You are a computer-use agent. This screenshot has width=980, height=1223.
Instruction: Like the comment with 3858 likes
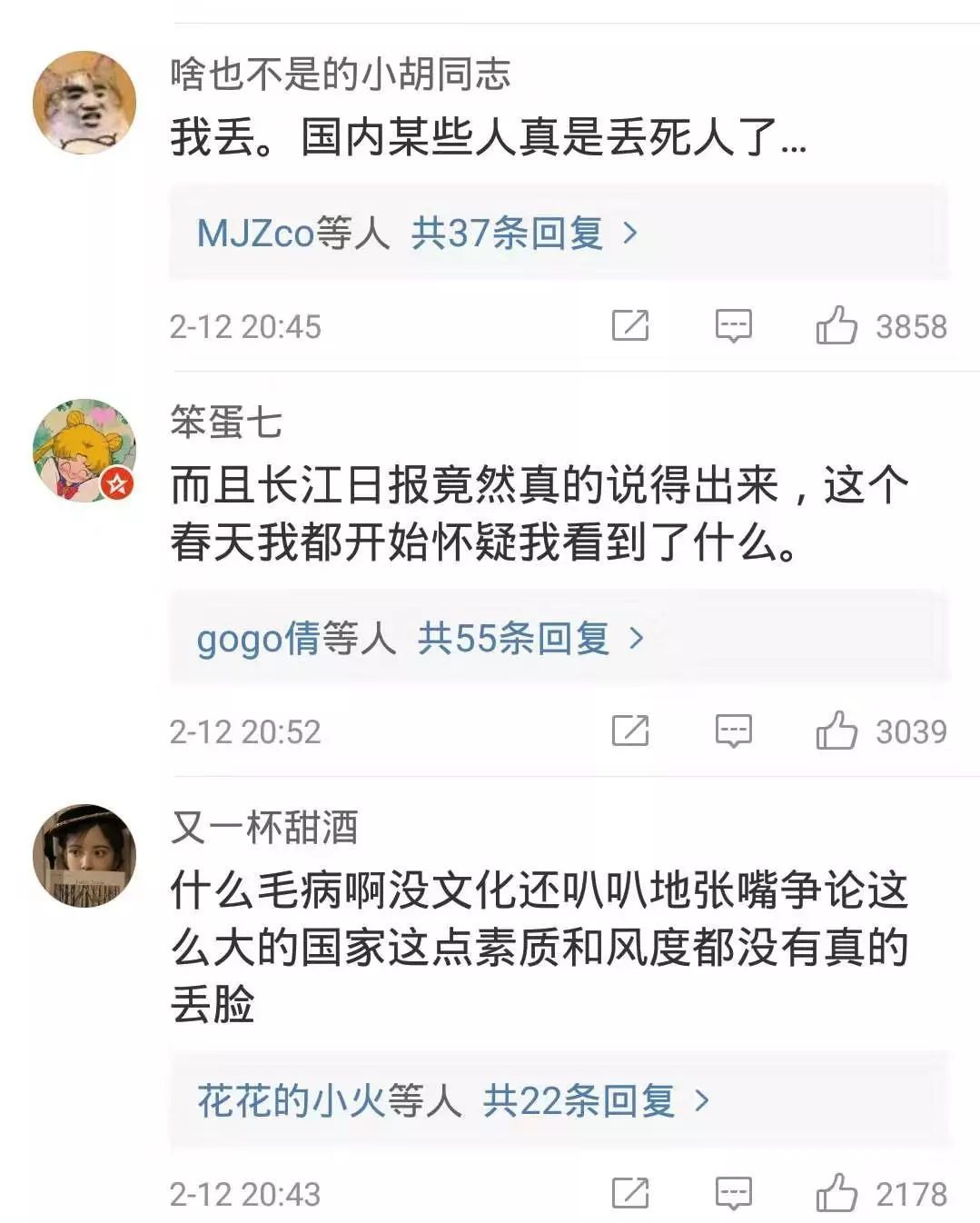(x=836, y=325)
